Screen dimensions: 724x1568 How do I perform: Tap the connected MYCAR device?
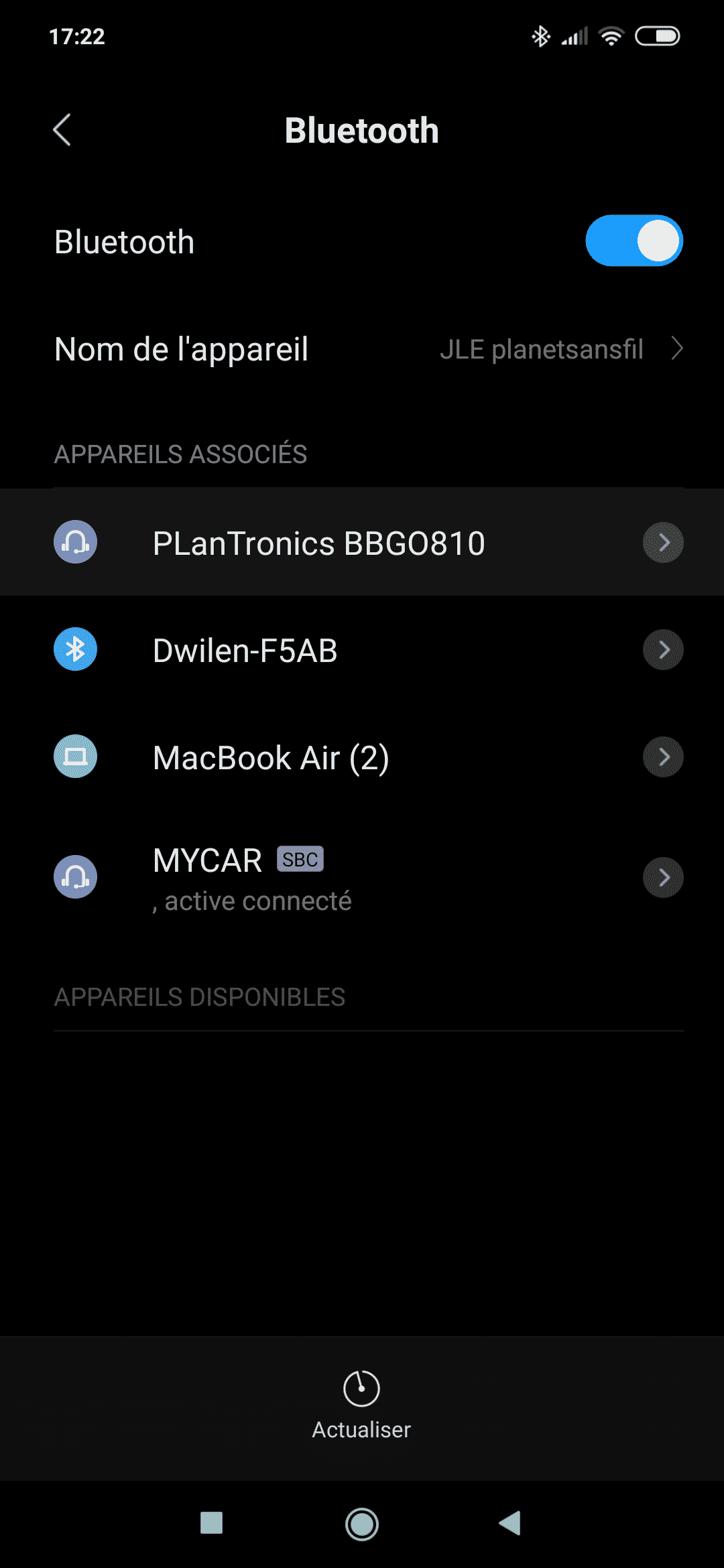pos(252,876)
